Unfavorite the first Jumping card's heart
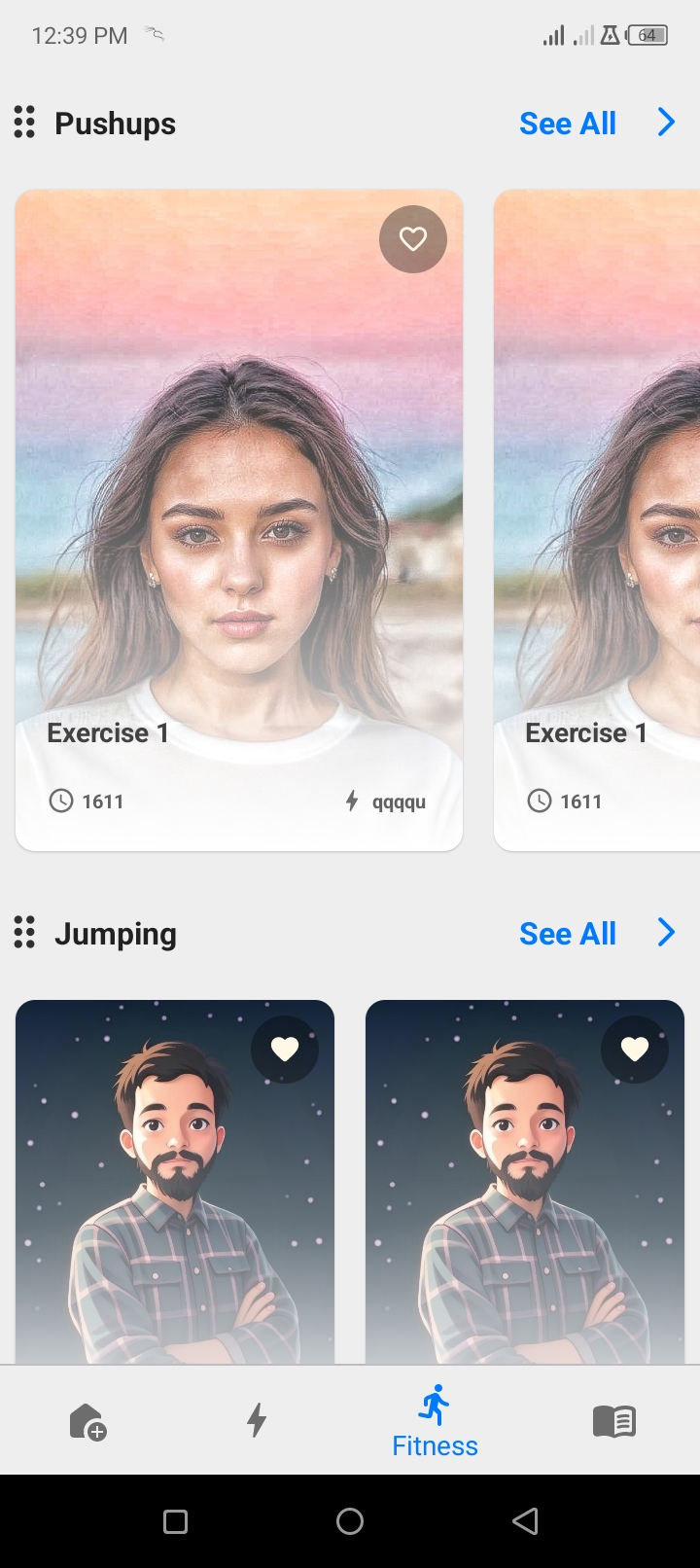This screenshot has width=700, height=1568. click(x=285, y=1049)
